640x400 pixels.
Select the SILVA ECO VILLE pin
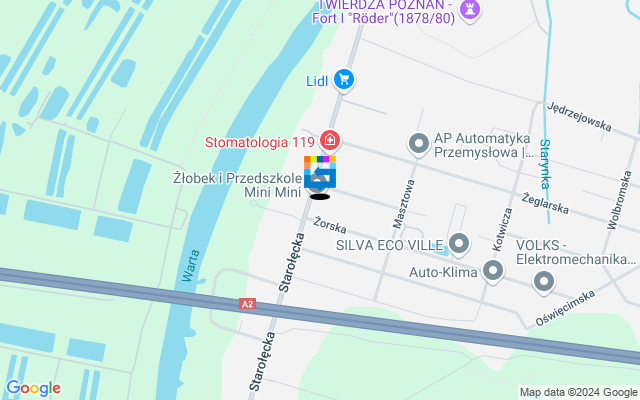coord(459,243)
